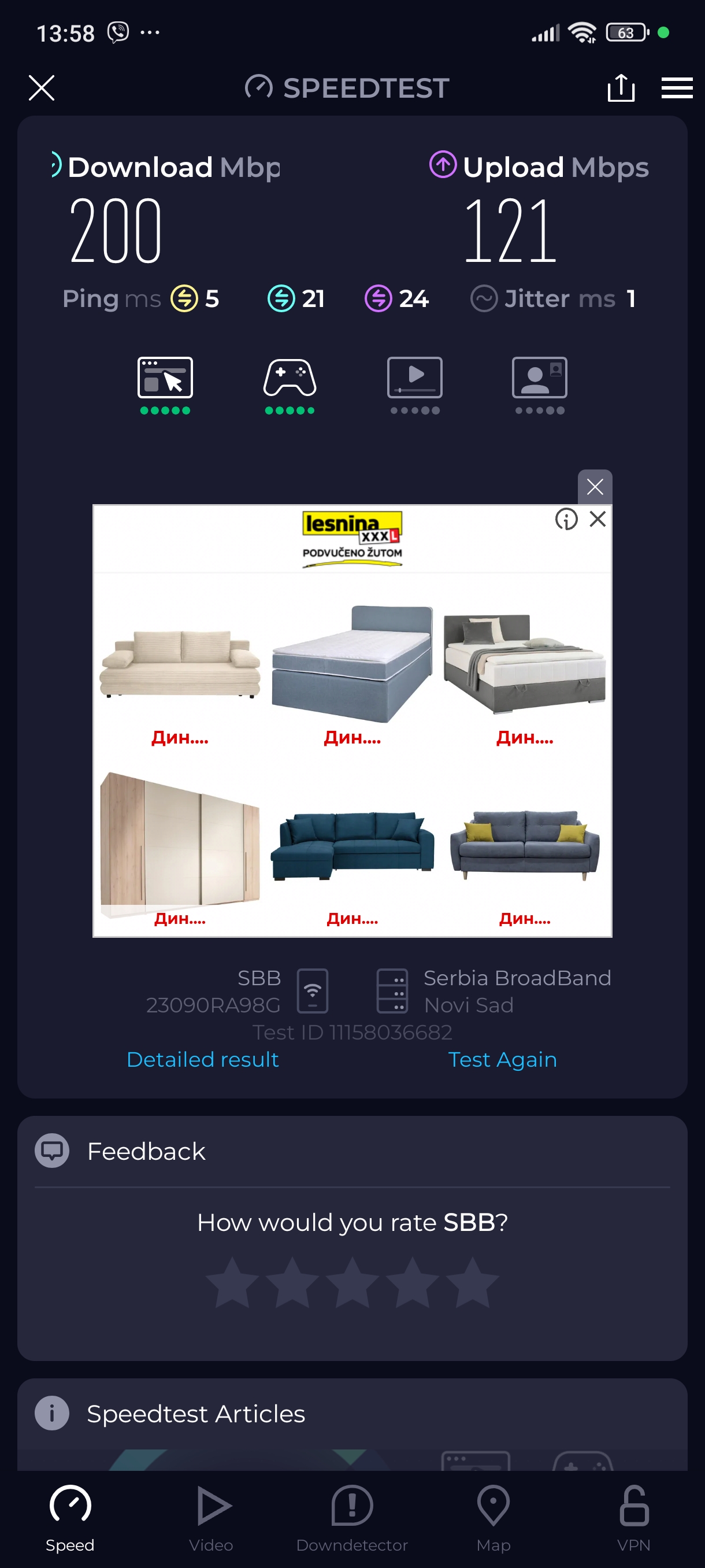The width and height of the screenshot is (705, 1568).
Task: Share the speedtest result
Action: coord(621,88)
